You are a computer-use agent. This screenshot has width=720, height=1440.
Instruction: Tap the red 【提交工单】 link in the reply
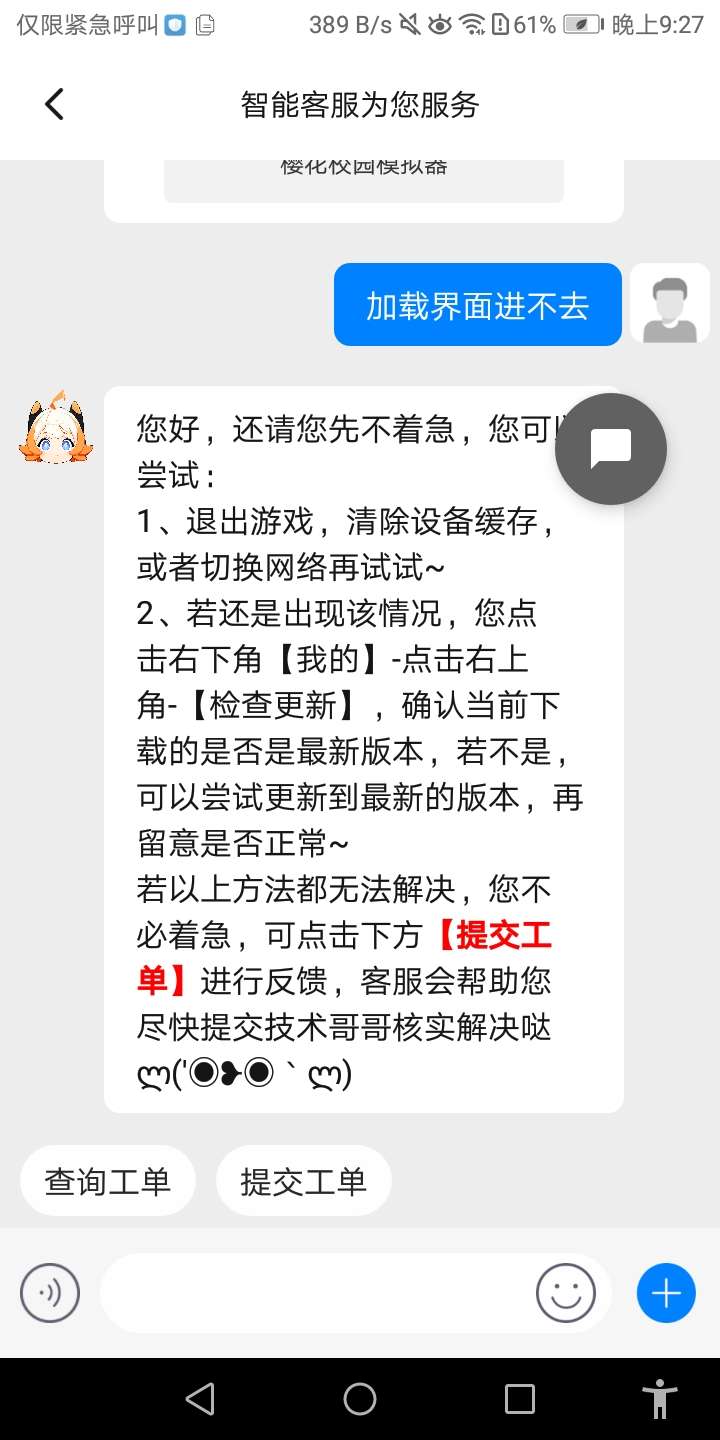point(494,936)
